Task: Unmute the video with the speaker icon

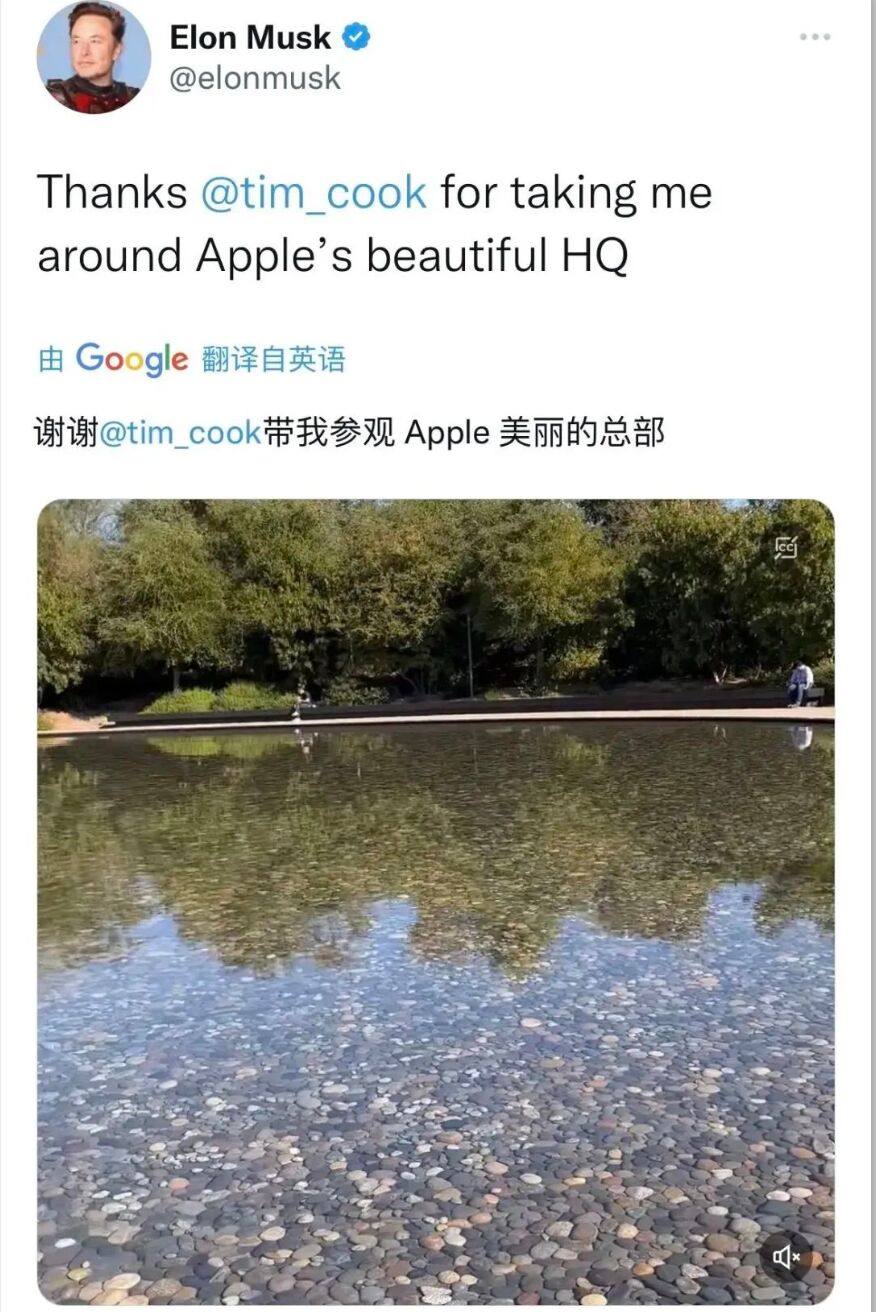Action: coord(786,1256)
